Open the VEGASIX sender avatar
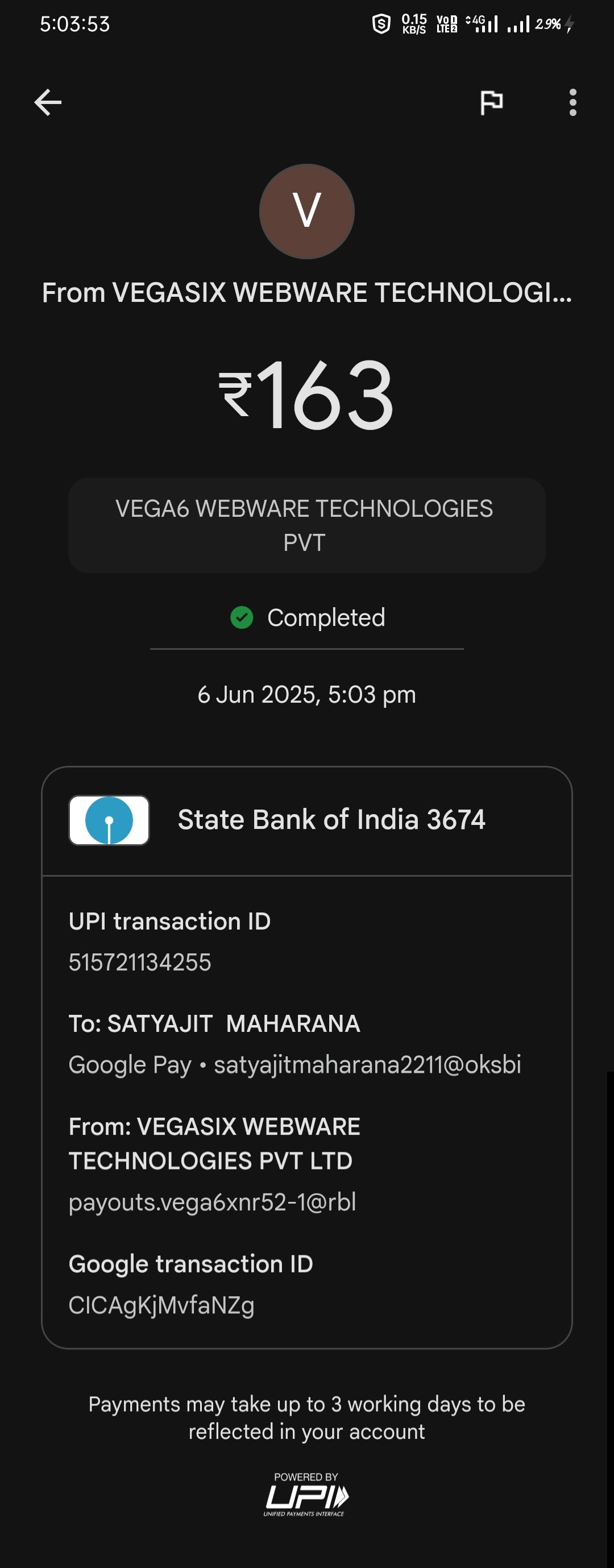The image size is (614, 1568). point(306,211)
